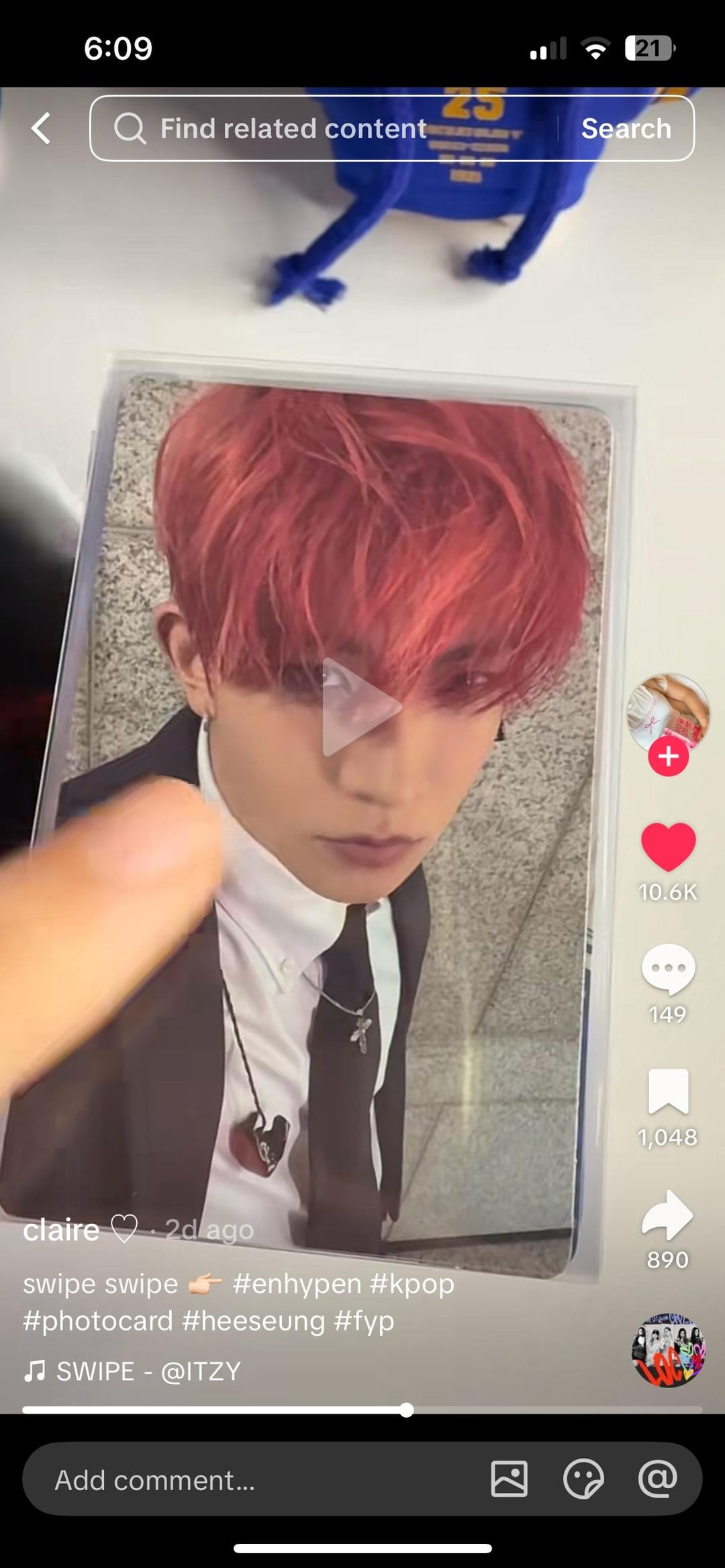725x1568 pixels.
Task: Bookmark this video to favorites
Action: click(x=668, y=1092)
